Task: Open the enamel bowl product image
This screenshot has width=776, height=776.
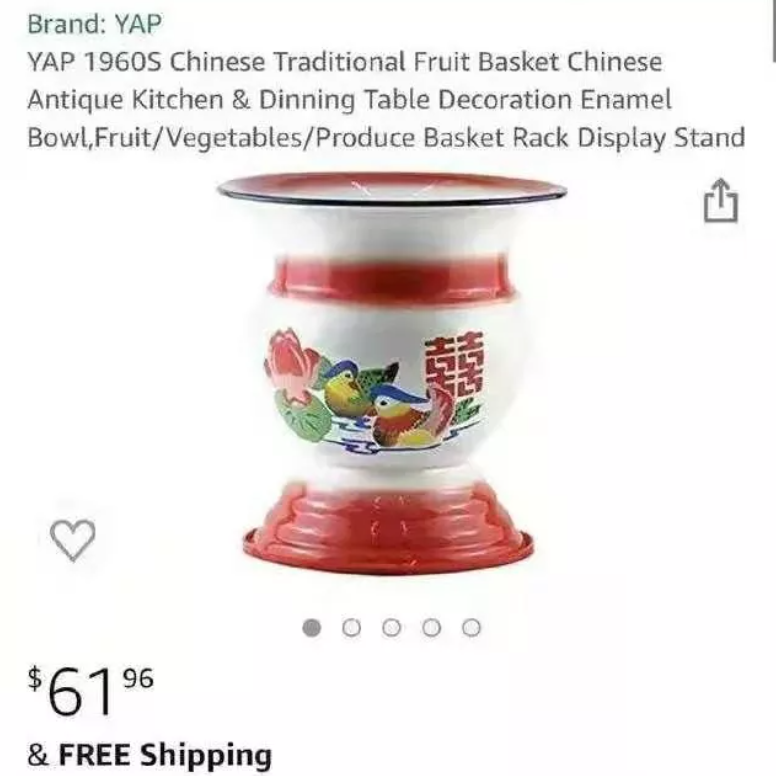Action: [x=391, y=375]
